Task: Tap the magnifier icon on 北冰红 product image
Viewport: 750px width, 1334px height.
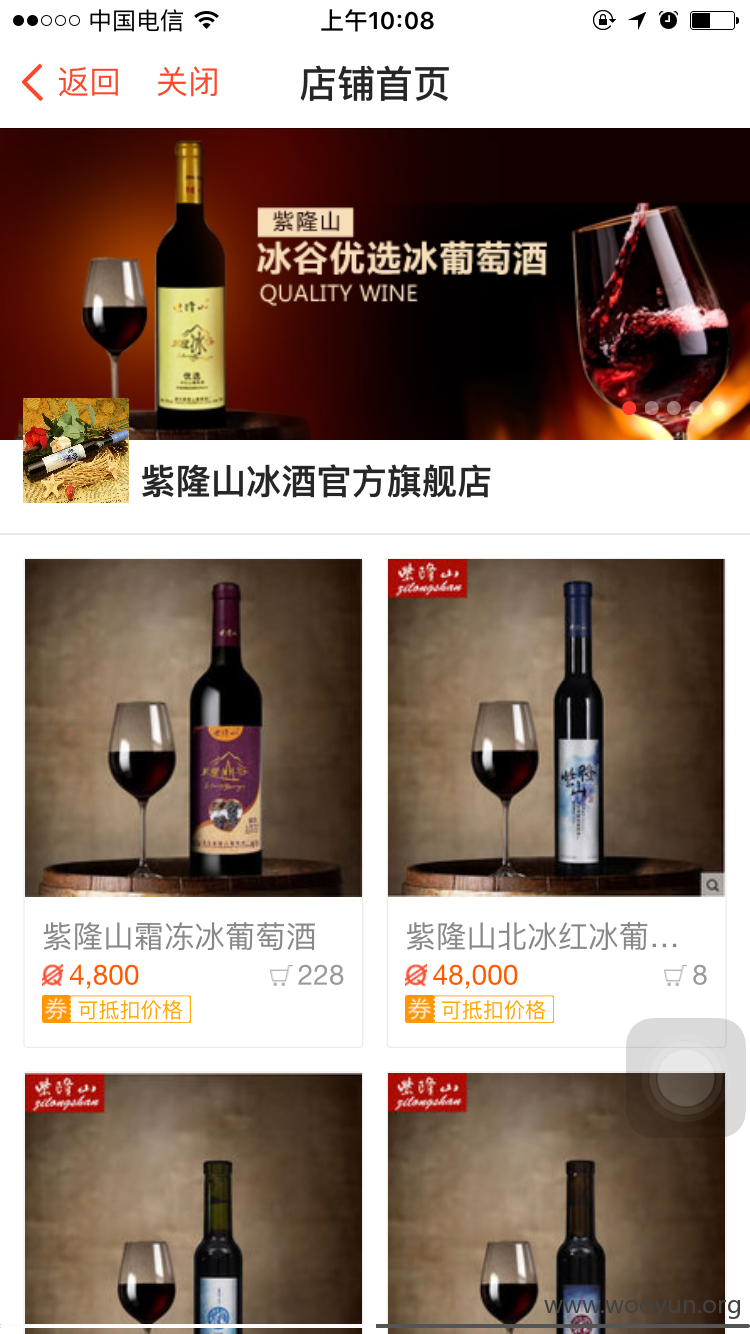Action: [712, 884]
